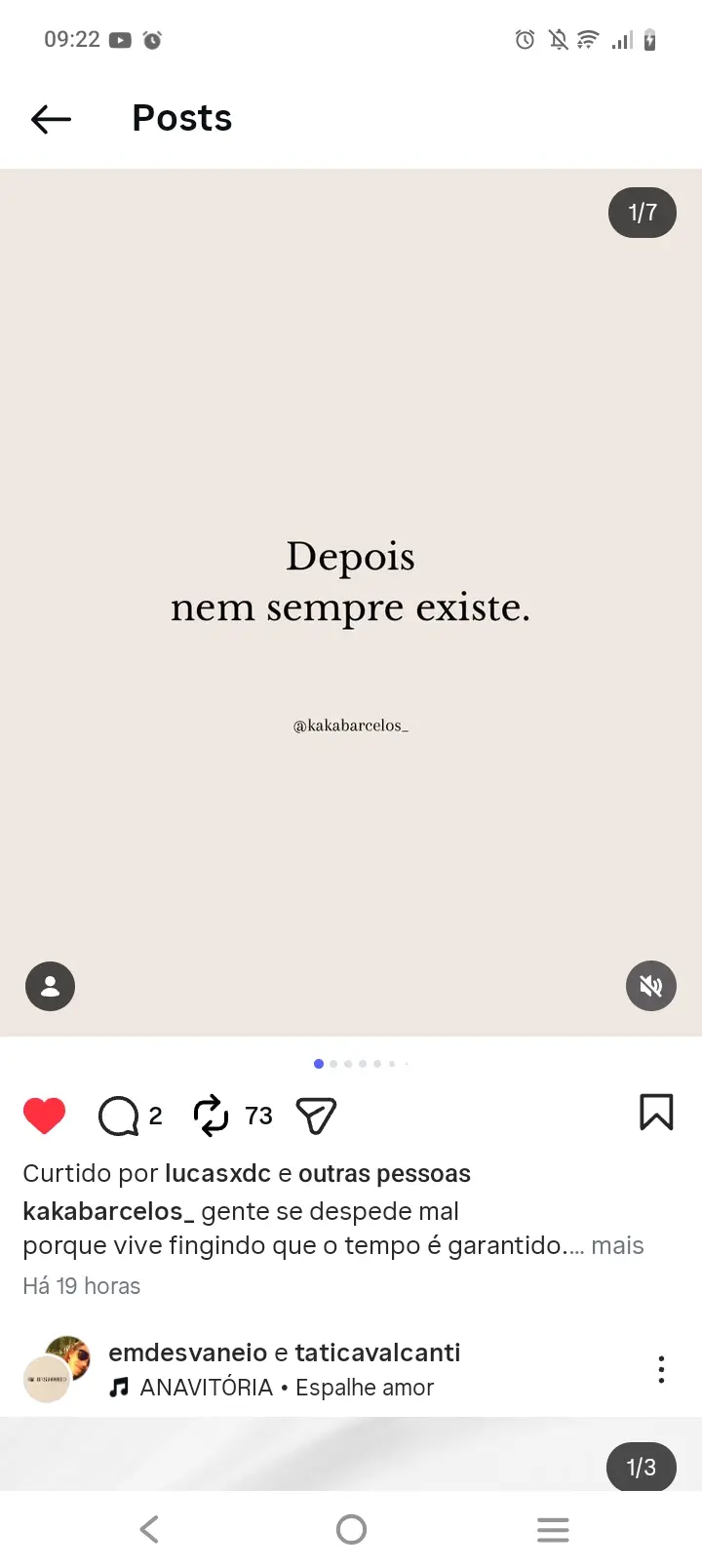
Task: Open the emdesvaneio profile
Action: point(187,1352)
